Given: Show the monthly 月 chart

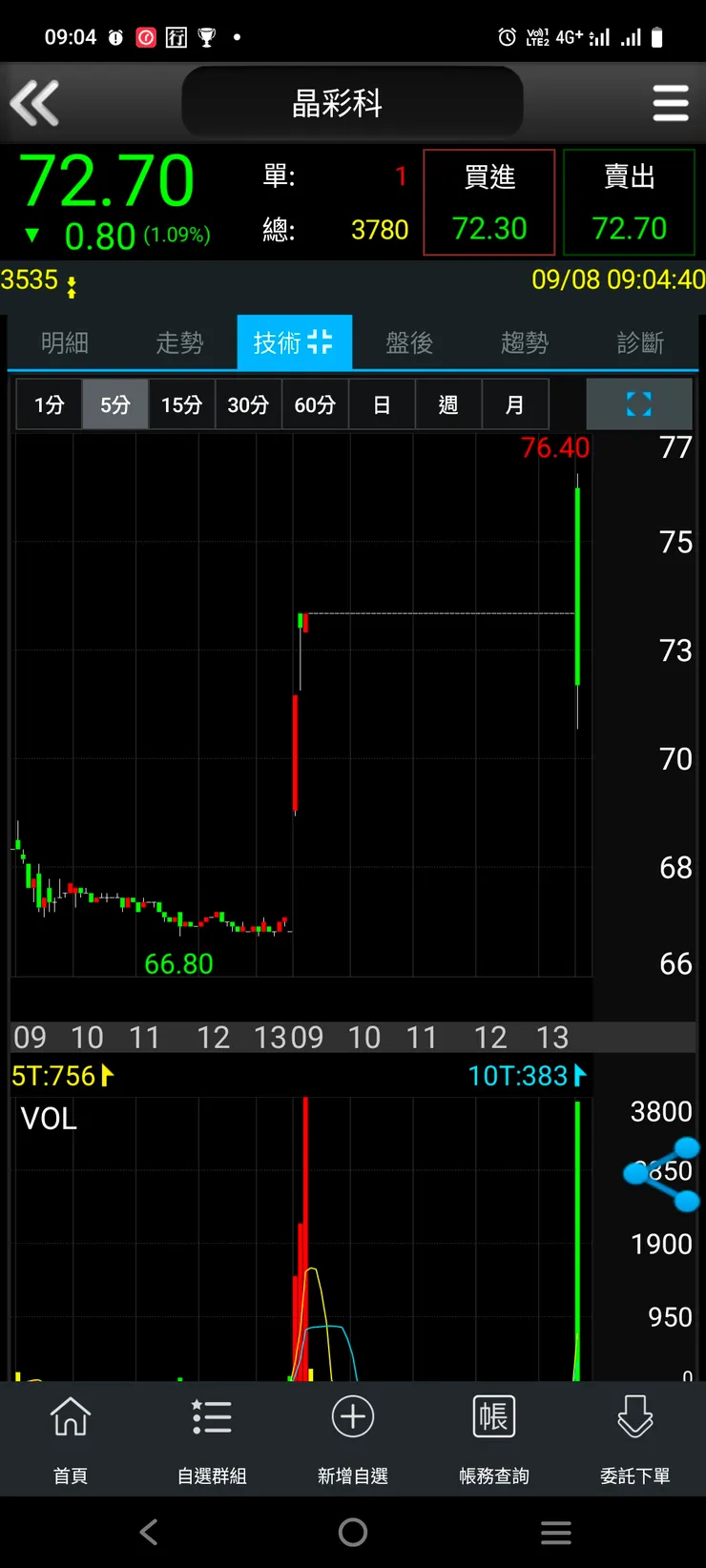Looking at the screenshot, I should point(515,404).
